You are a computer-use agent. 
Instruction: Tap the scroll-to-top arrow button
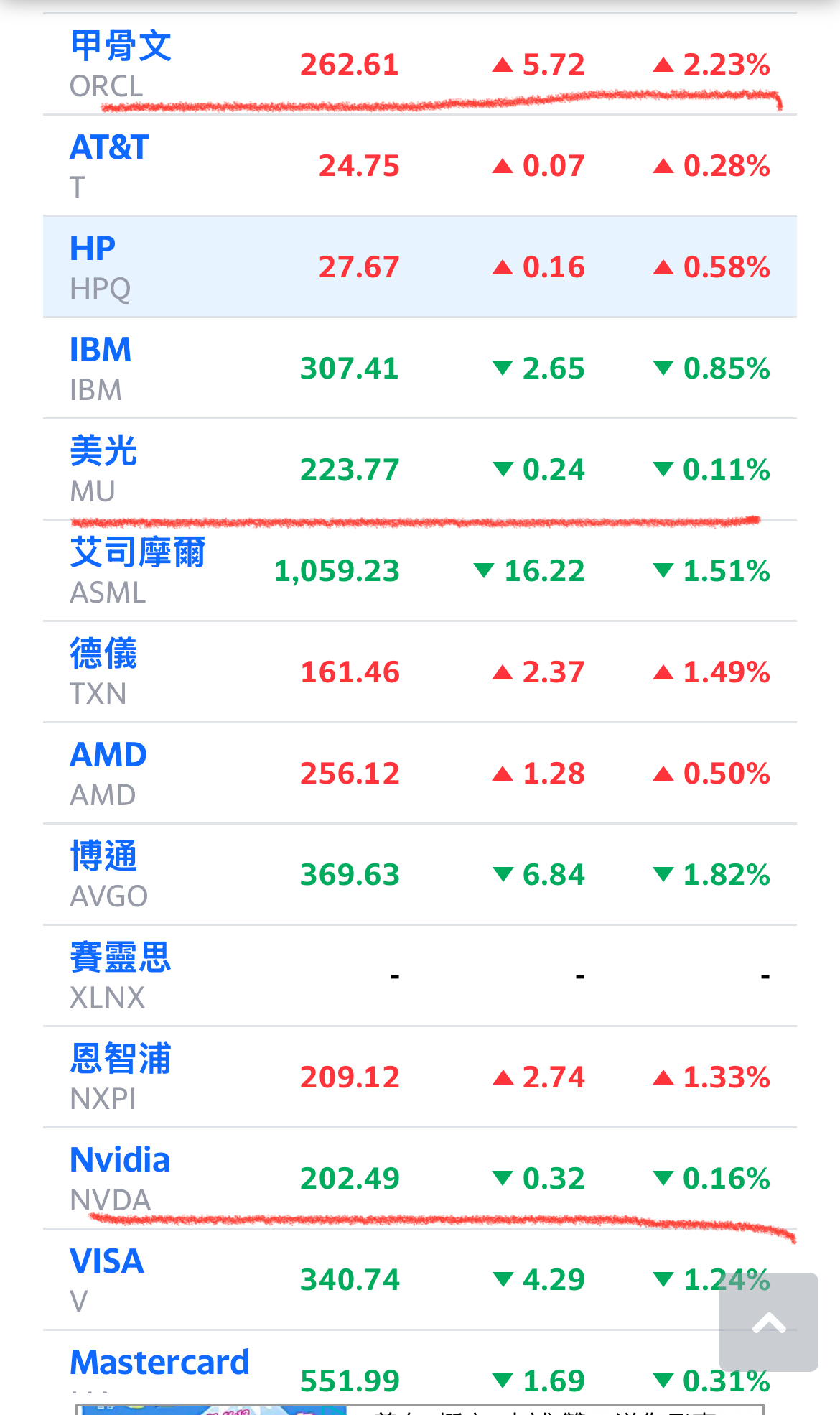click(x=768, y=1322)
